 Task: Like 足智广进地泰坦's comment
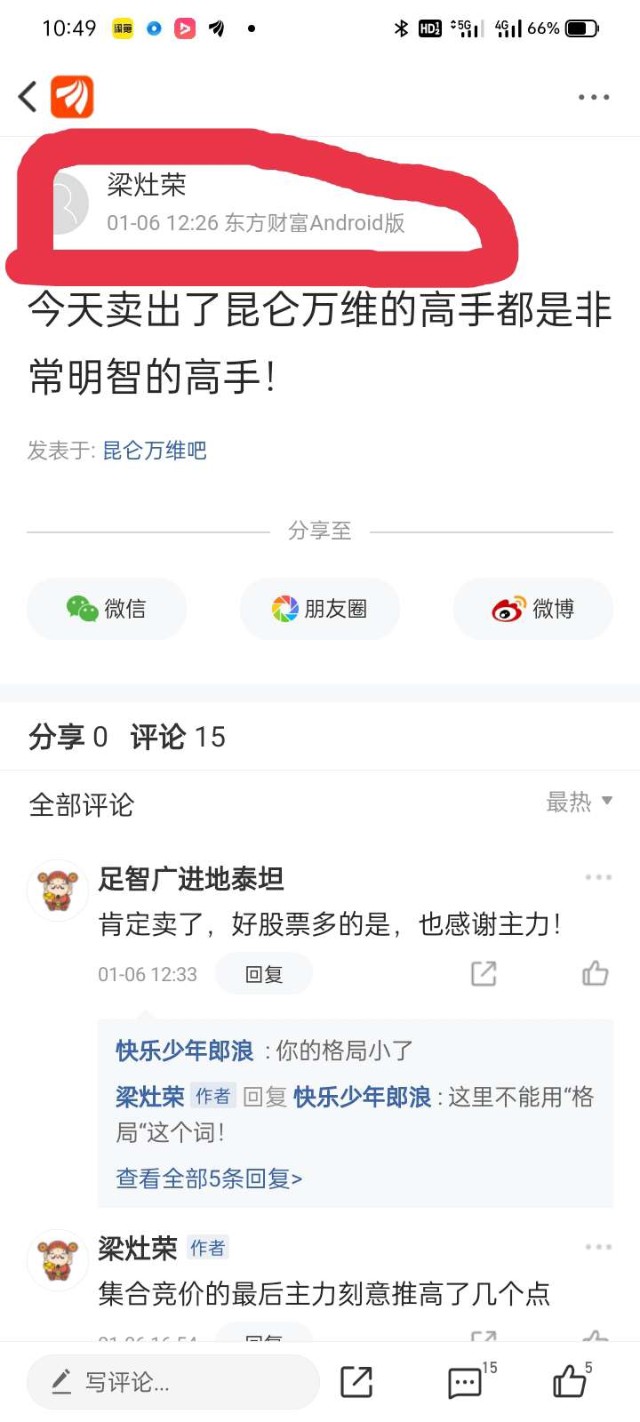595,974
